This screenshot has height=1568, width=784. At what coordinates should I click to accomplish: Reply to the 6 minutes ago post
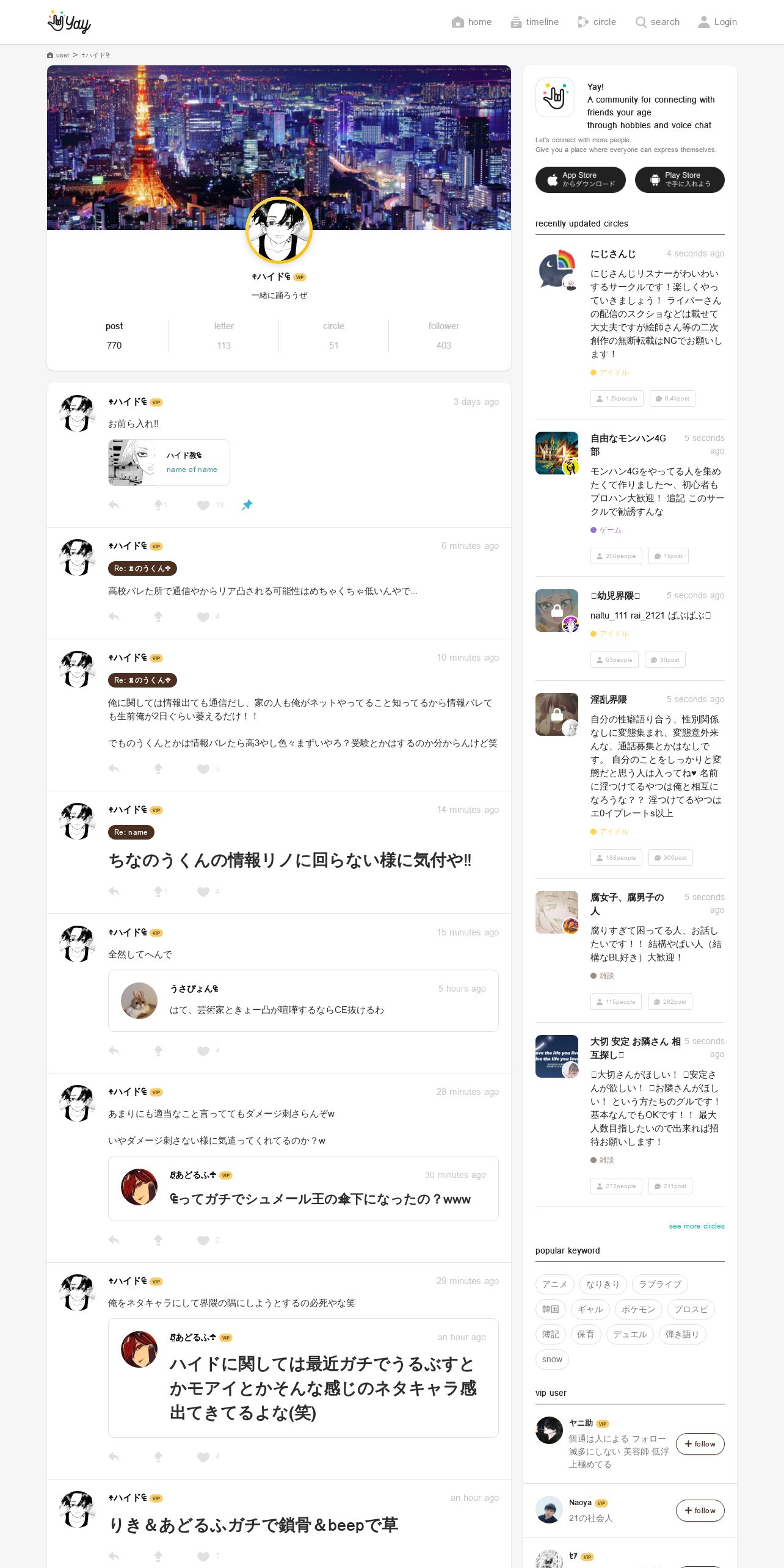click(114, 617)
